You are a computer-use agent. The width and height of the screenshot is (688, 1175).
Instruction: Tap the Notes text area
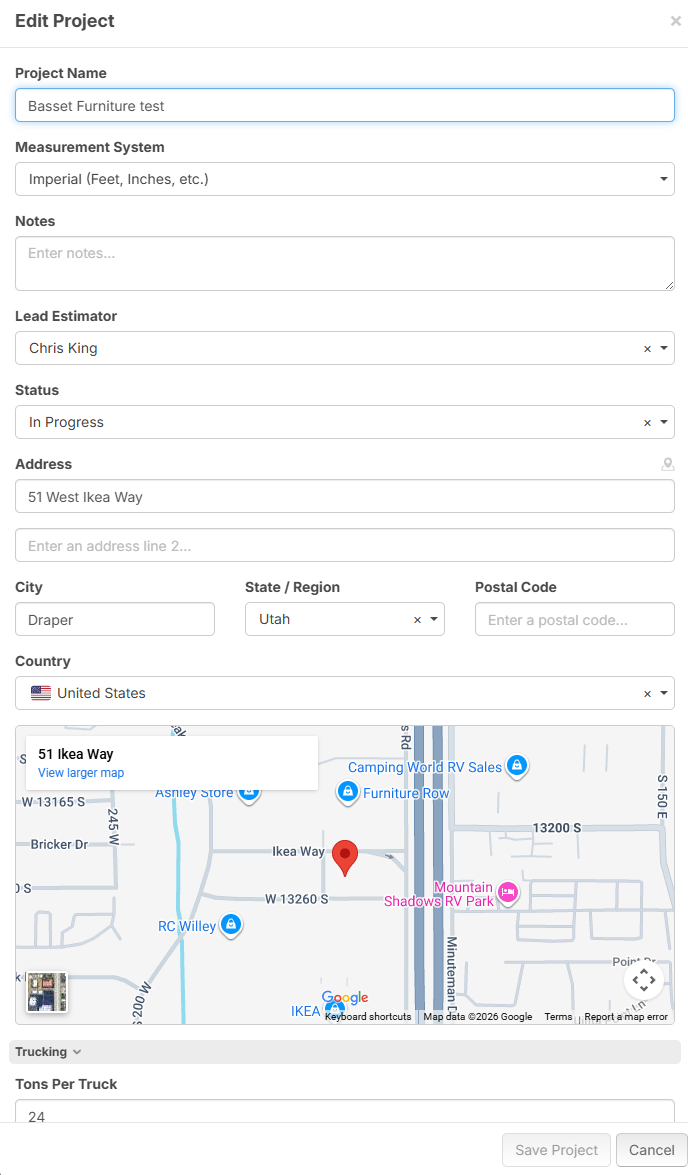pos(344,263)
